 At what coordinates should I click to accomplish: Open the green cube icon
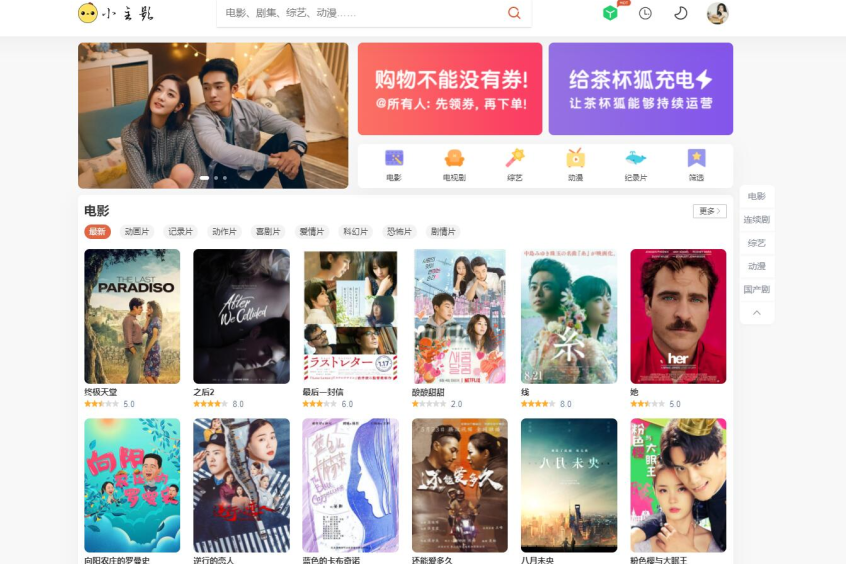610,13
